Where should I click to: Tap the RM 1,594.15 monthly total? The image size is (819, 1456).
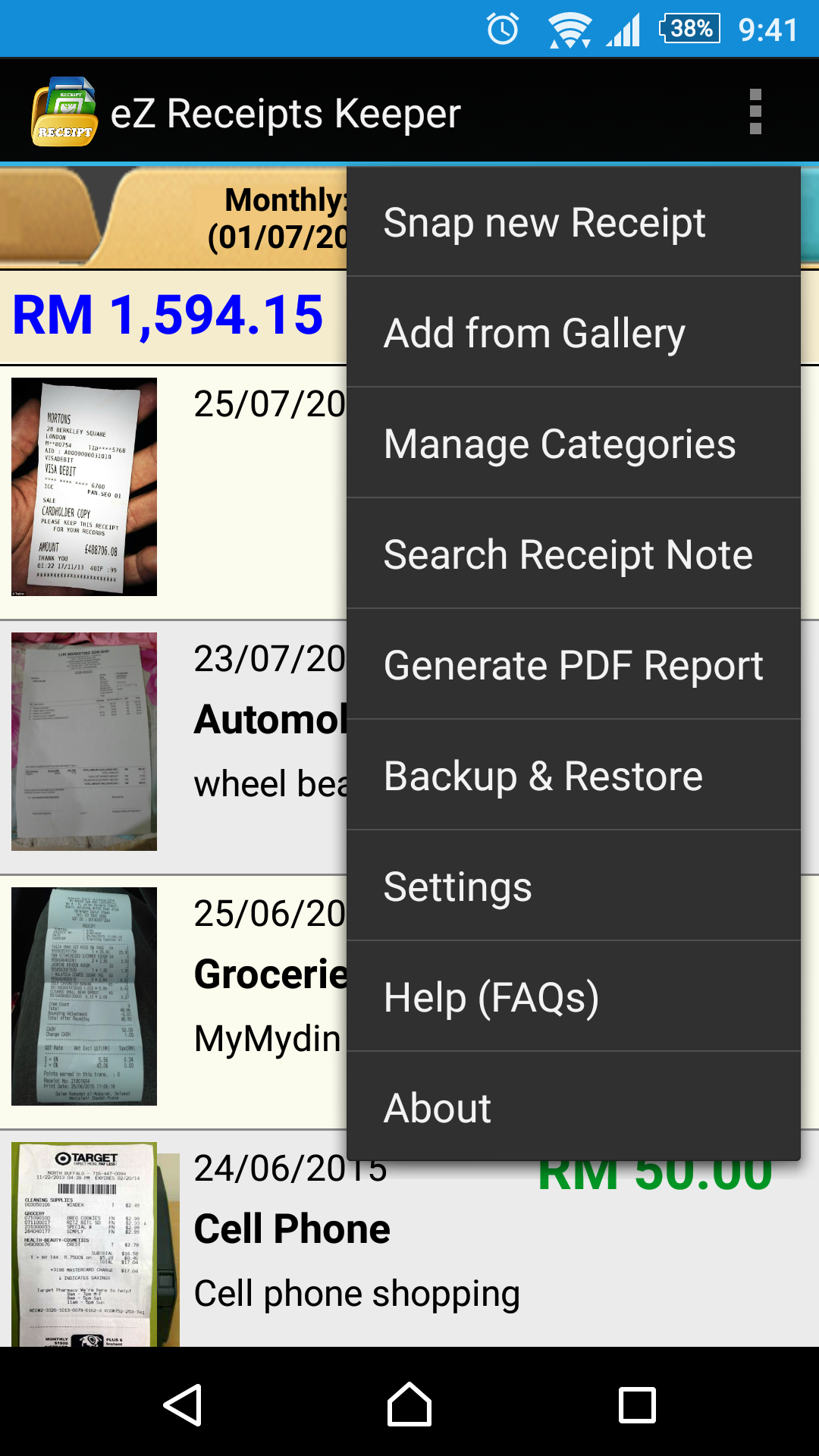click(167, 312)
